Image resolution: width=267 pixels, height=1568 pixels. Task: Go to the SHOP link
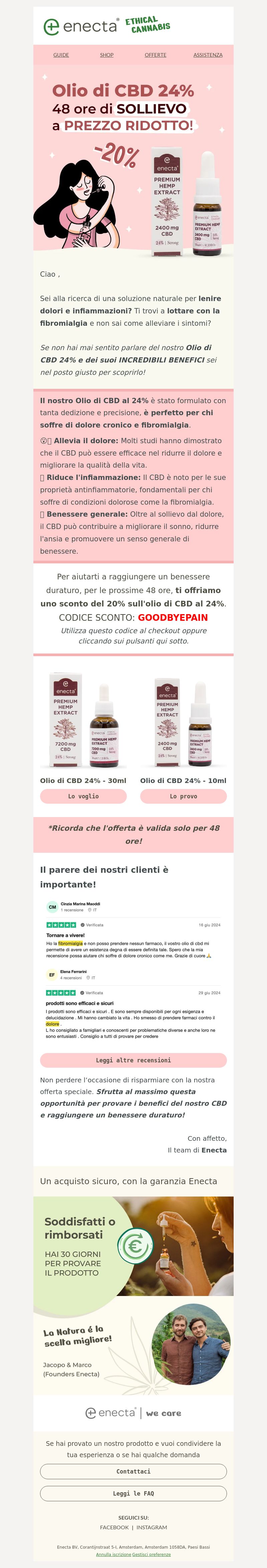106,55
